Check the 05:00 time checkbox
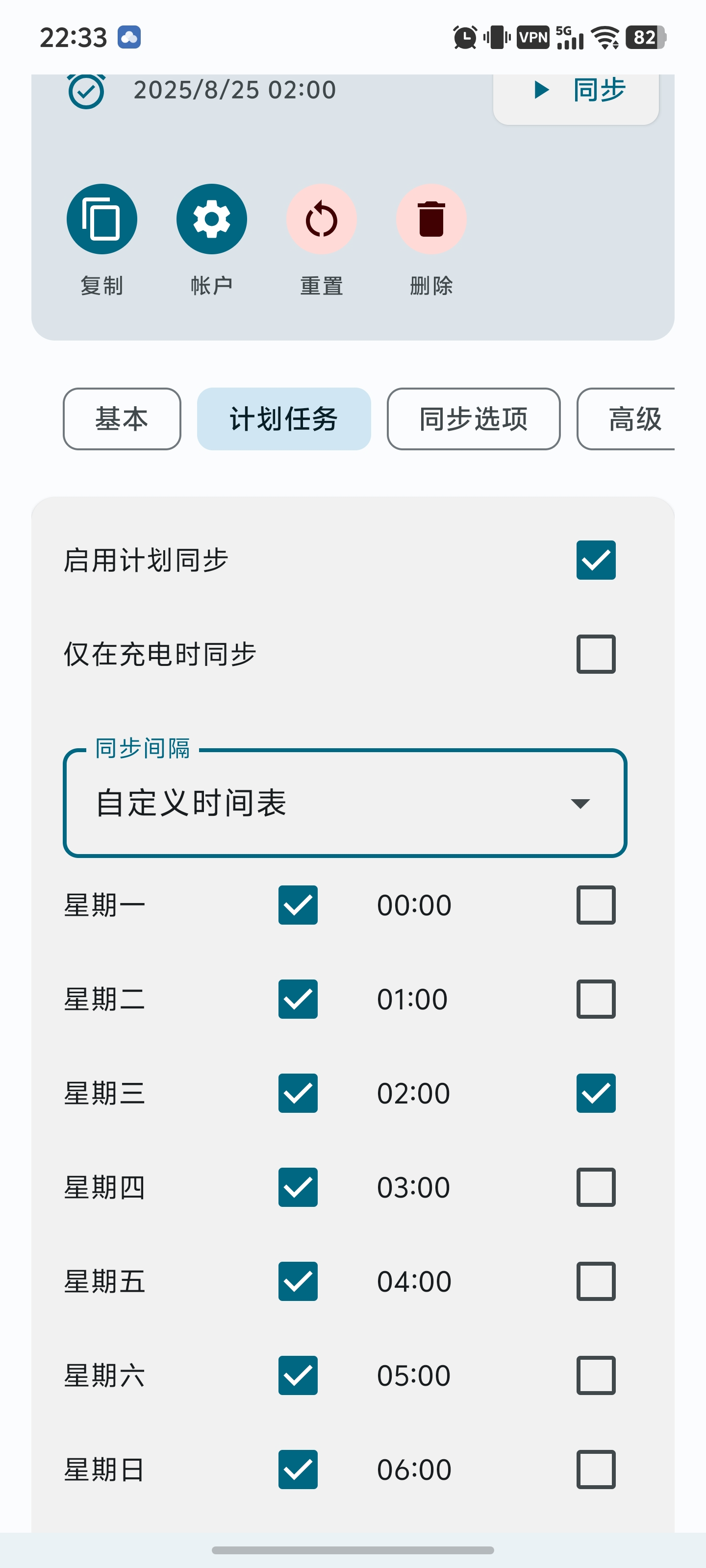The height and width of the screenshot is (1568, 706). tap(596, 1375)
